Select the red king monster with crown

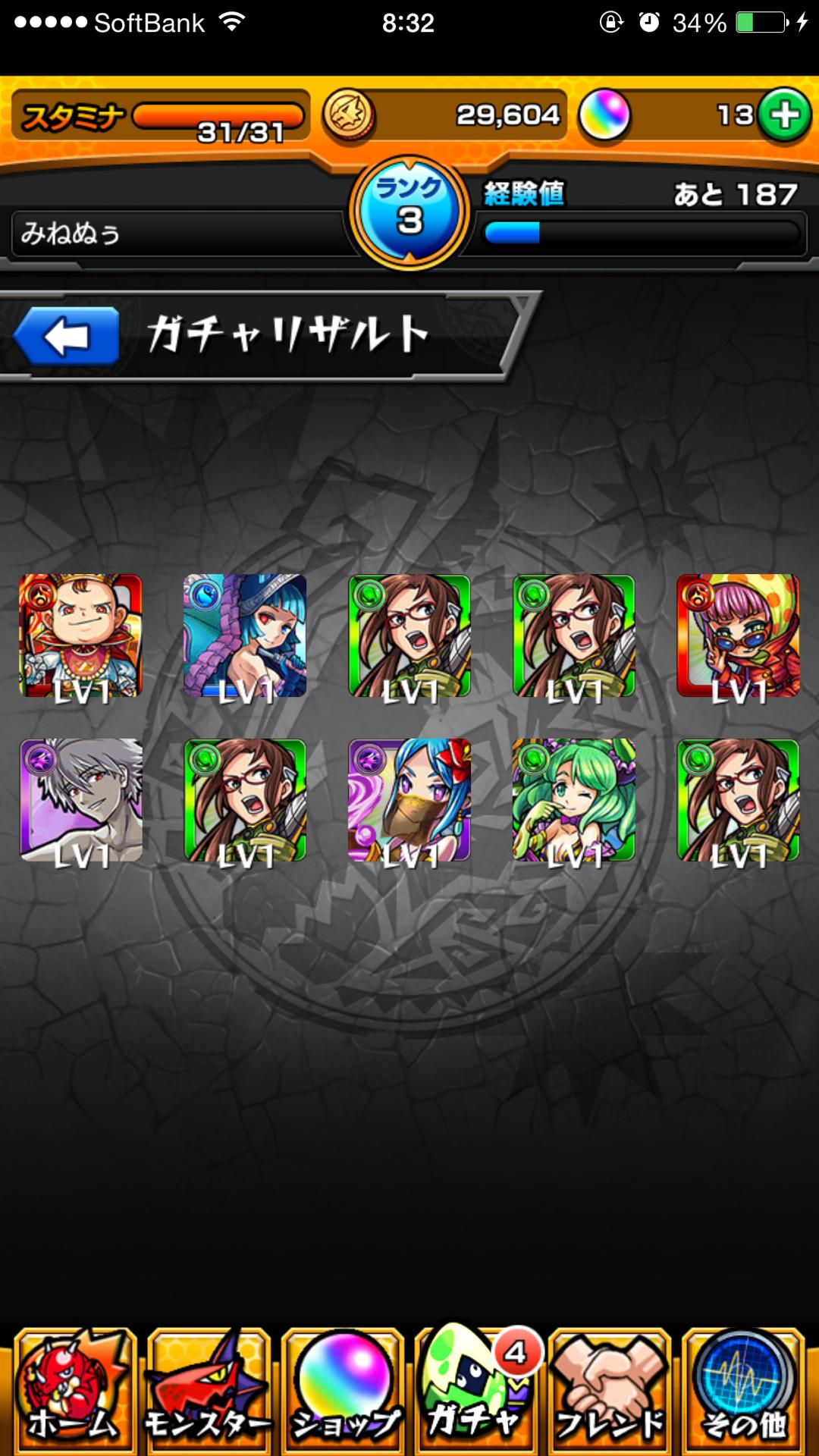coord(80,635)
